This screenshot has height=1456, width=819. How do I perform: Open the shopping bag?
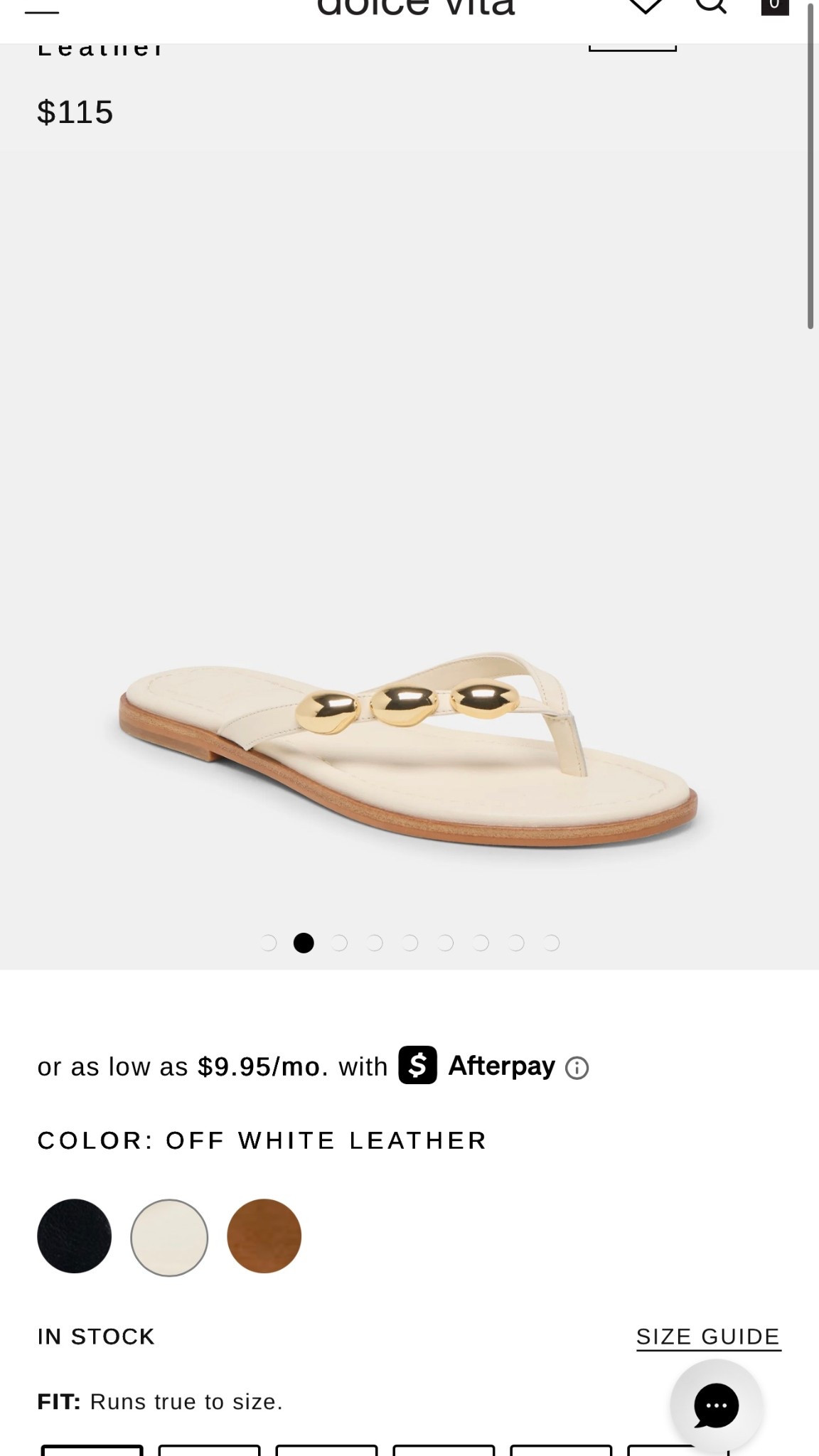point(774,6)
